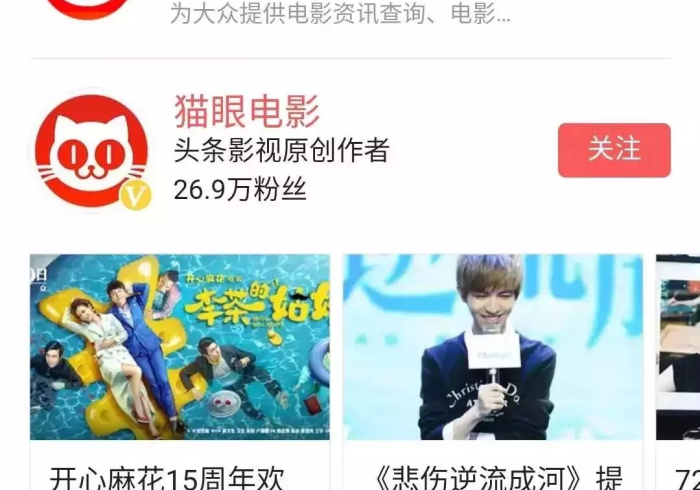Open the 《悲伤逆流成河》 article card

click(492, 370)
